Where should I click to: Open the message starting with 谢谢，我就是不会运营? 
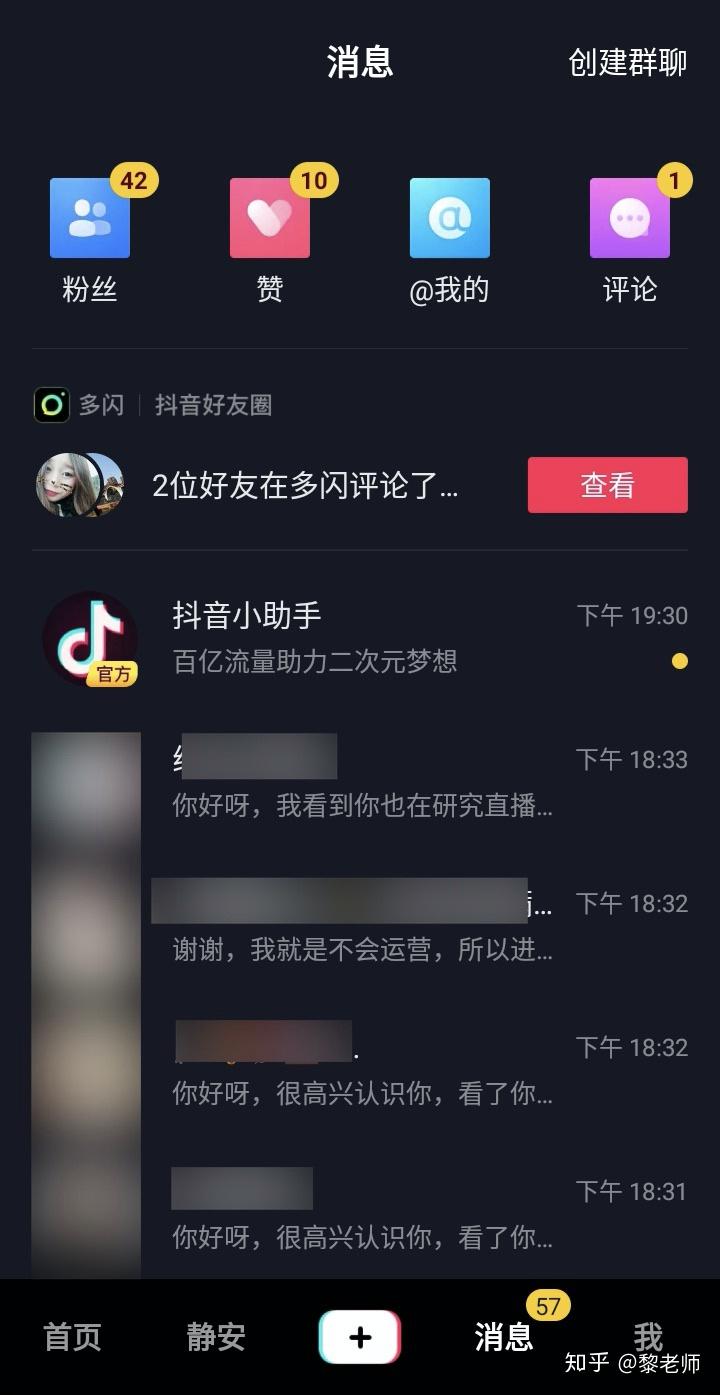(350, 925)
